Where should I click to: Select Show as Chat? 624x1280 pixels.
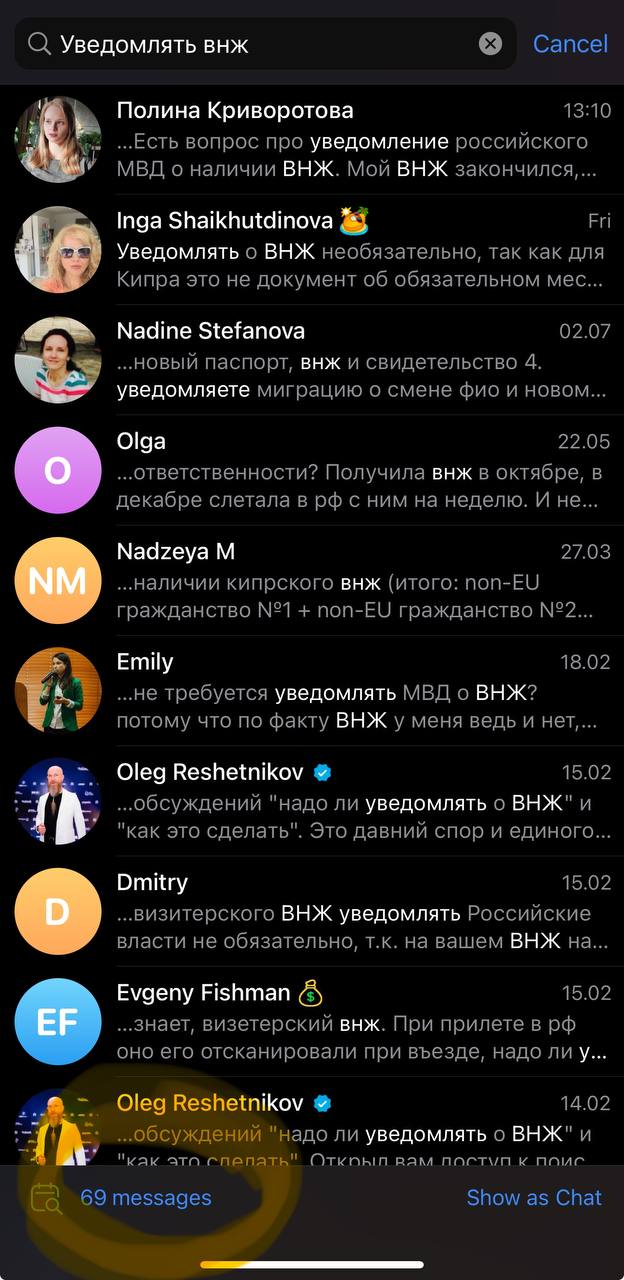(x=534, y=1198)
